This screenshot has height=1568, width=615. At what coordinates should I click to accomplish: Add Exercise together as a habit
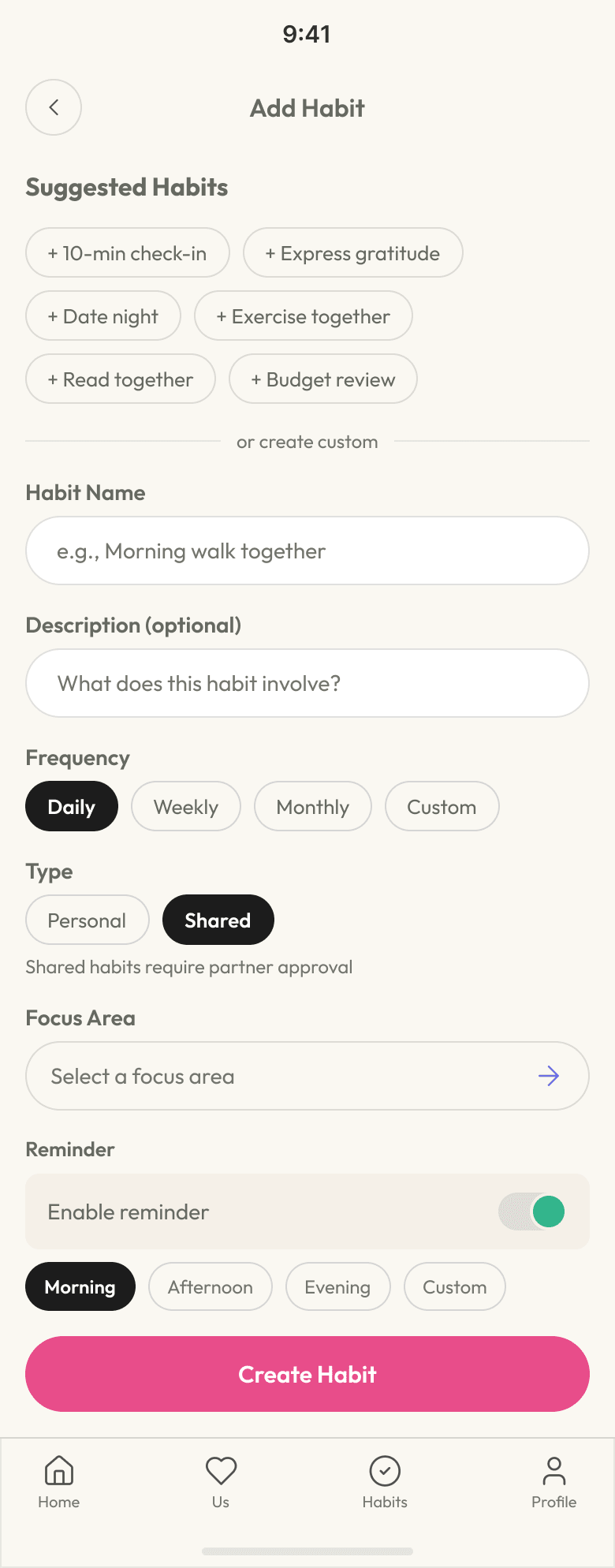[x=304, y=316]
